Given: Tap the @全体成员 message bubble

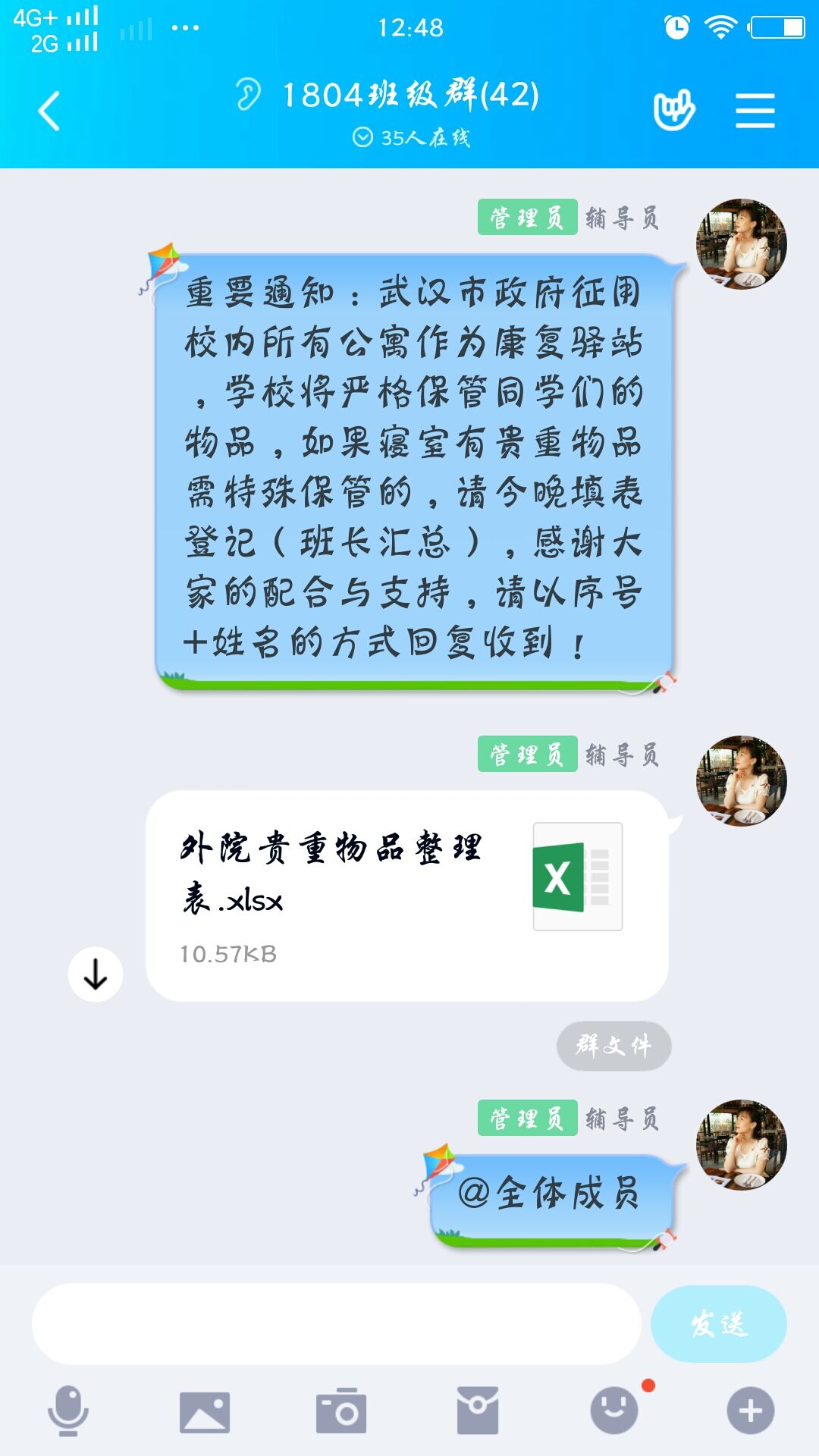Looking at the screenshot, I should [551, 1195].
